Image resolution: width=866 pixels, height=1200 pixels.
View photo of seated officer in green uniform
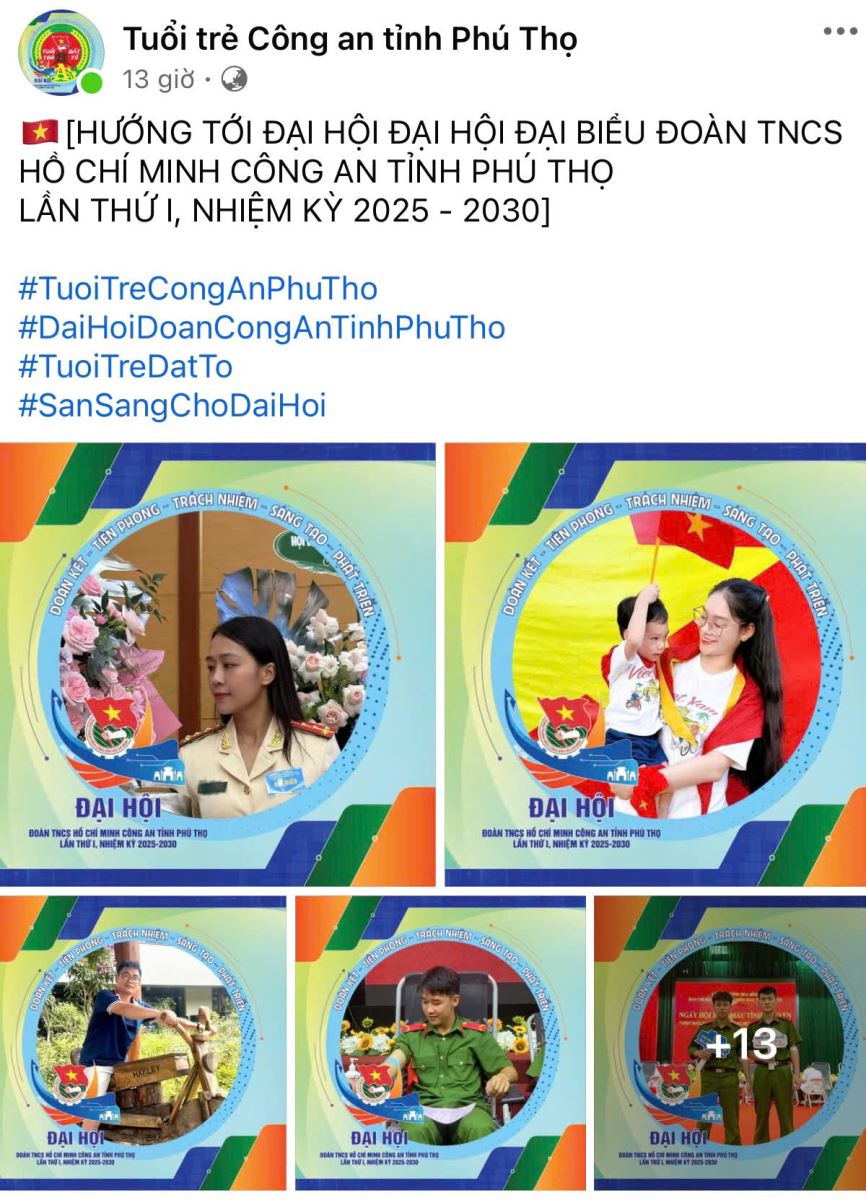[440, 1042]
